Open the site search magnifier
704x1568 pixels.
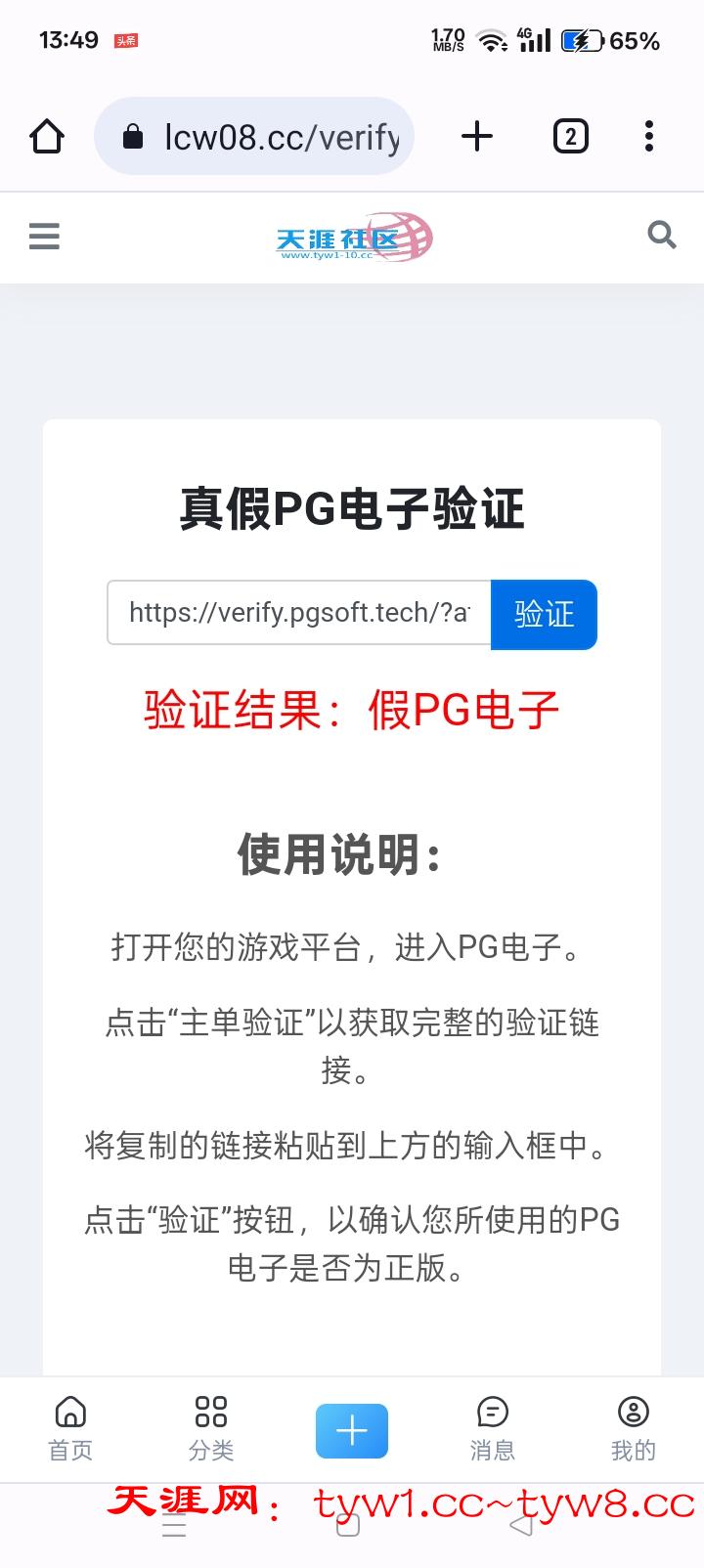click(x=662, y=236)
